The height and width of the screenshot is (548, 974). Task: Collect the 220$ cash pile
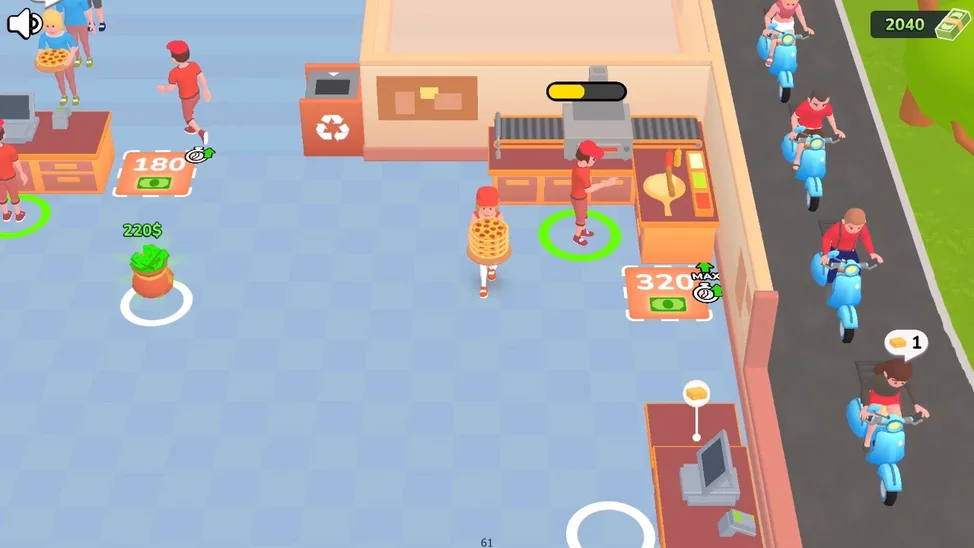click(x=152, y=270)
